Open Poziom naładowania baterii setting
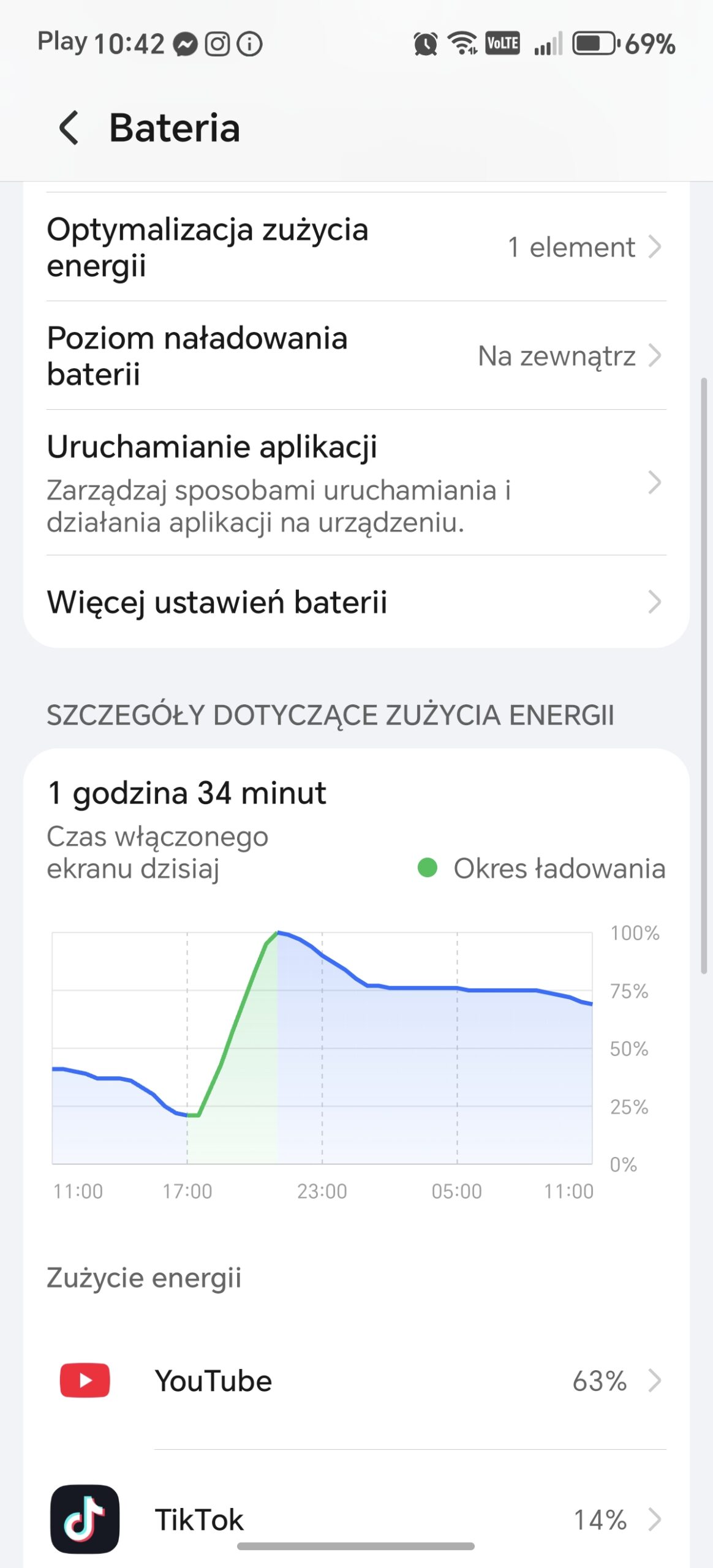 click(x=356, y=356)
